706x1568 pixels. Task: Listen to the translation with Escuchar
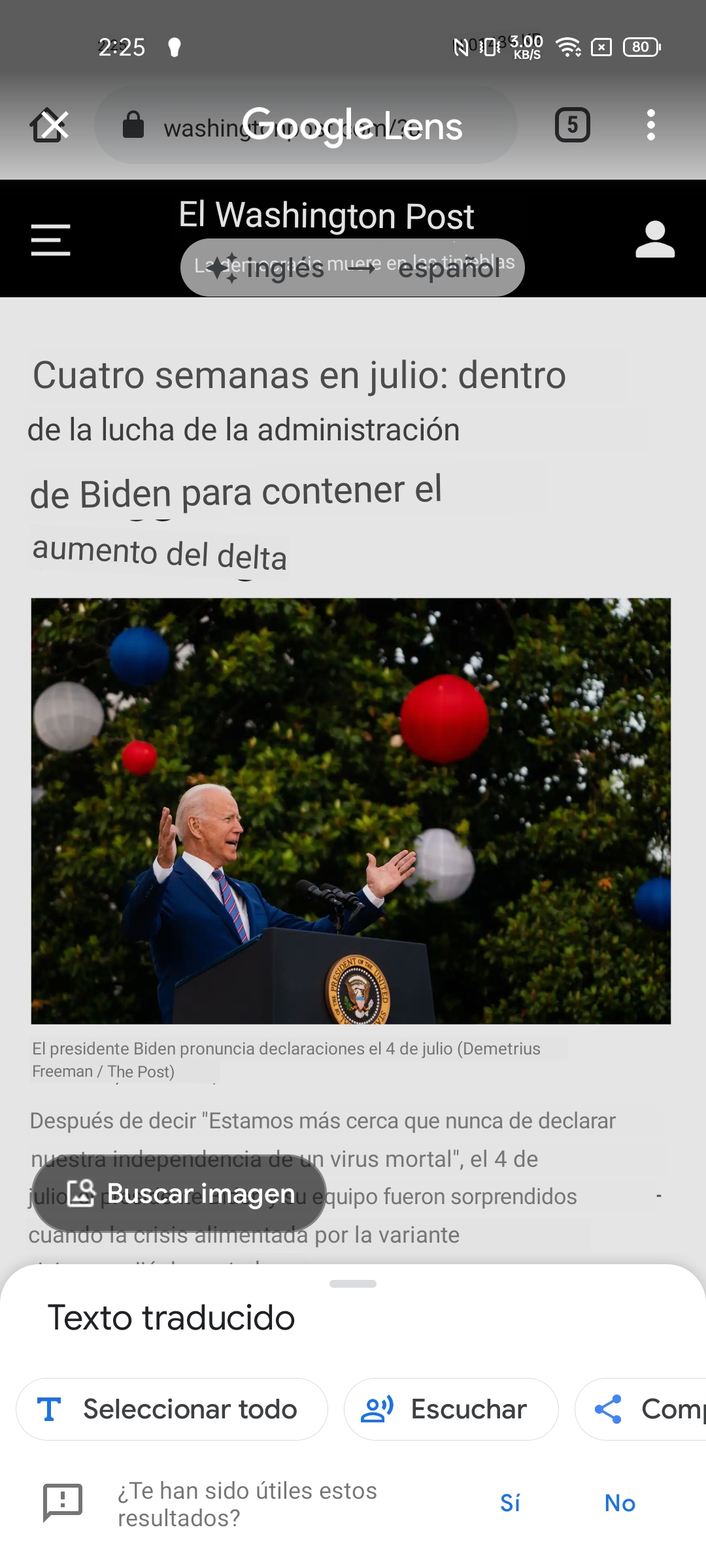pos(451,1409)
